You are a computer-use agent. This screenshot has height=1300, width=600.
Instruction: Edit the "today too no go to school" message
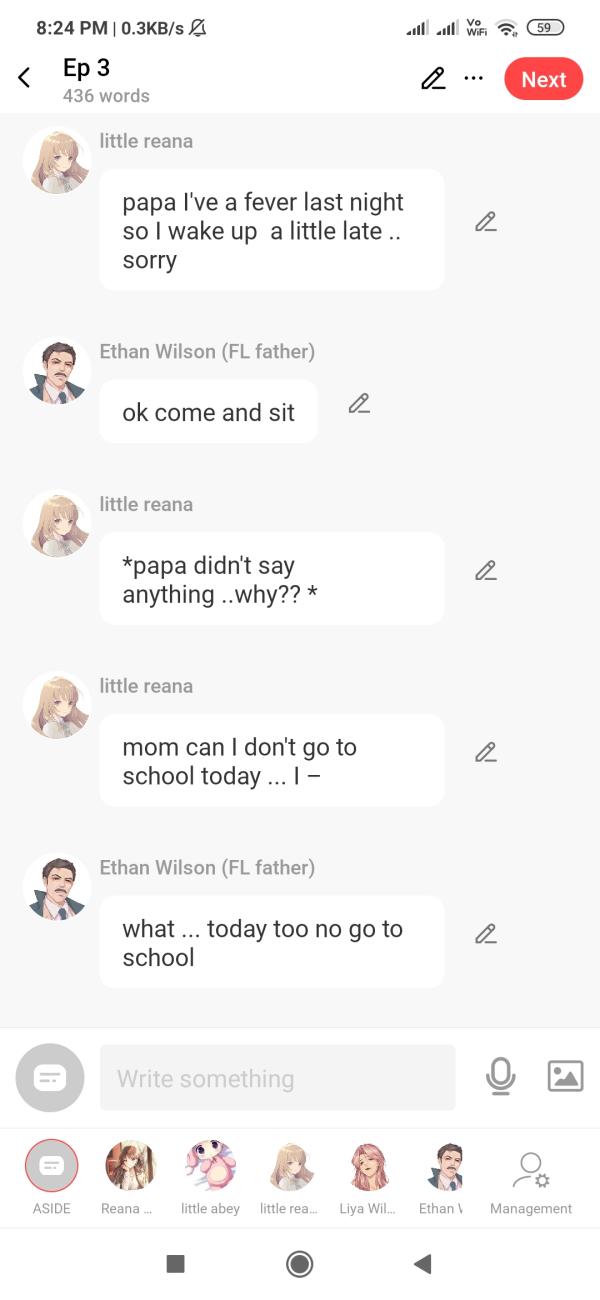(x=486, y=934)
